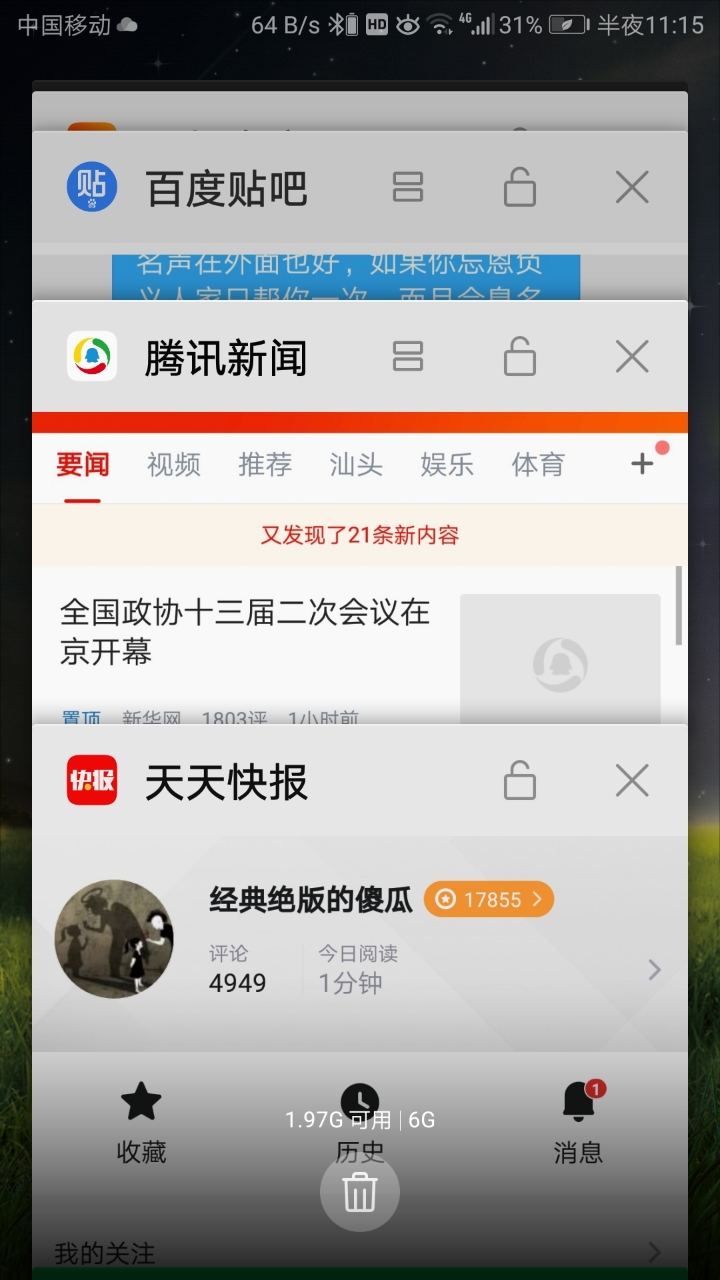Image resolution: width=720 pixels, height=1280 pixels.
Task: Lock the 天天快报 app card
Action: 519,781
